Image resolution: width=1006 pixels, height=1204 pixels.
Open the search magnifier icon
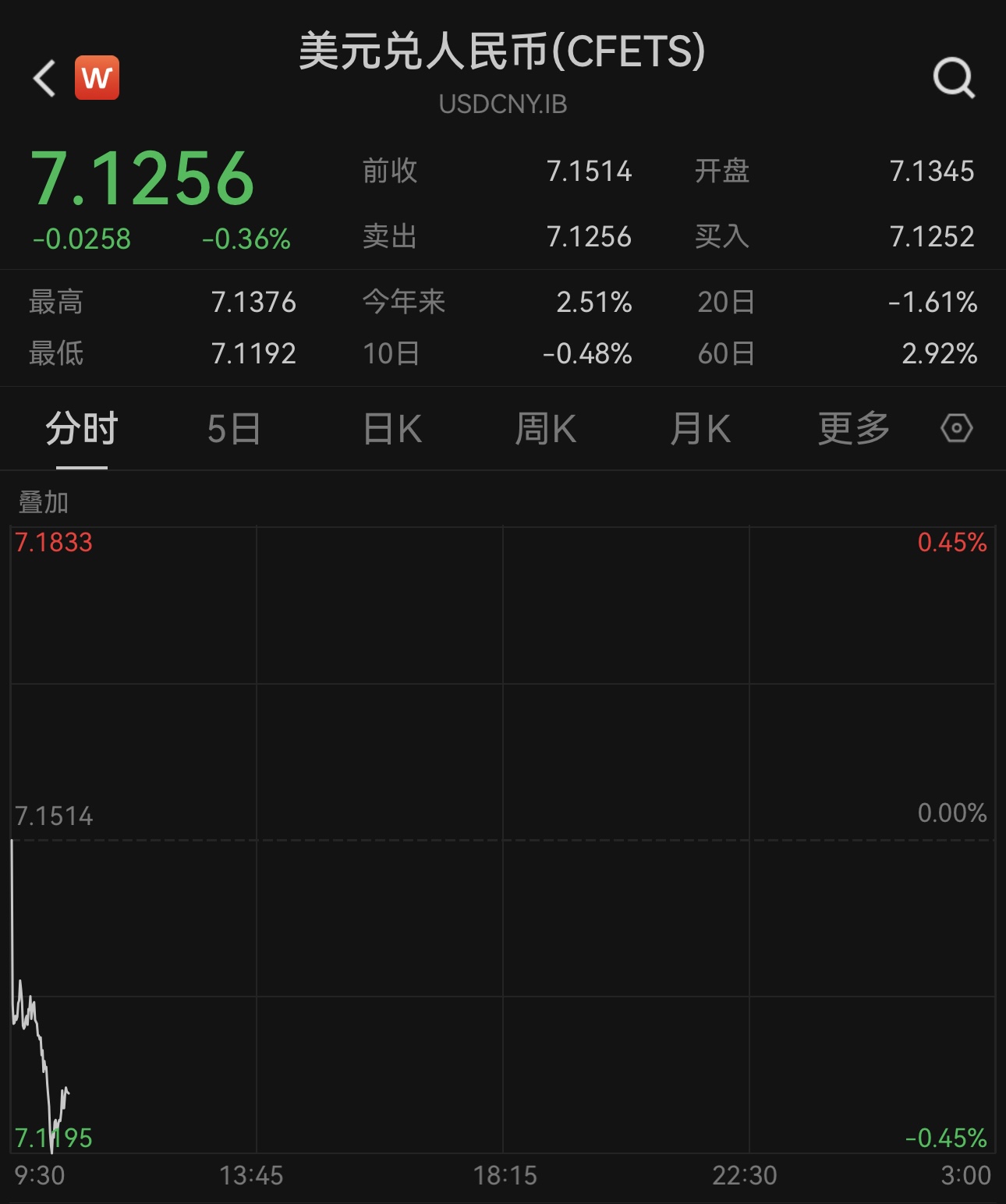pos(954,78)
